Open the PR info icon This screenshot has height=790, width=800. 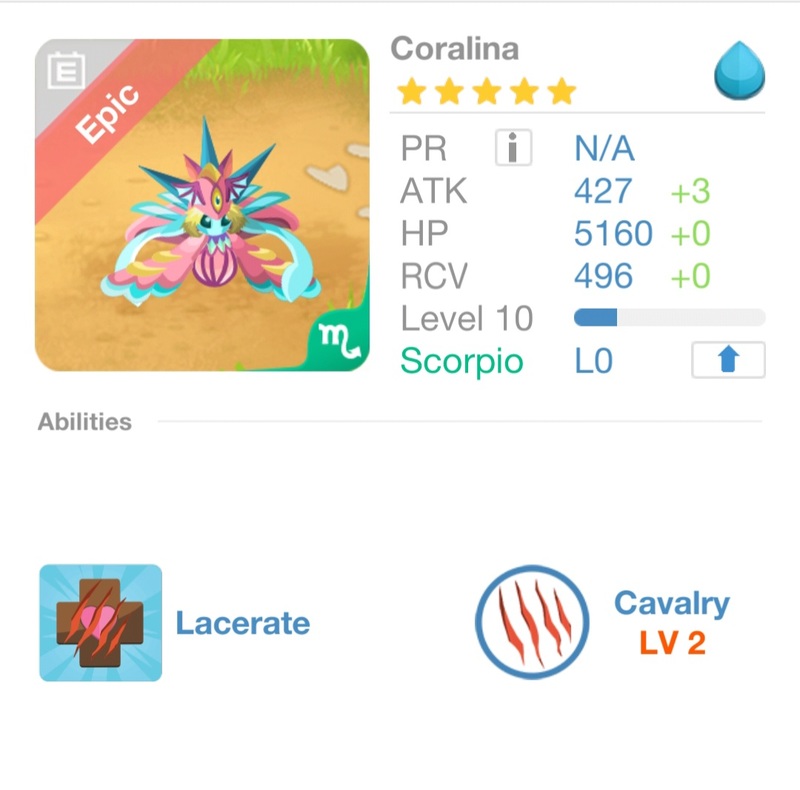[x=513, y=149]
